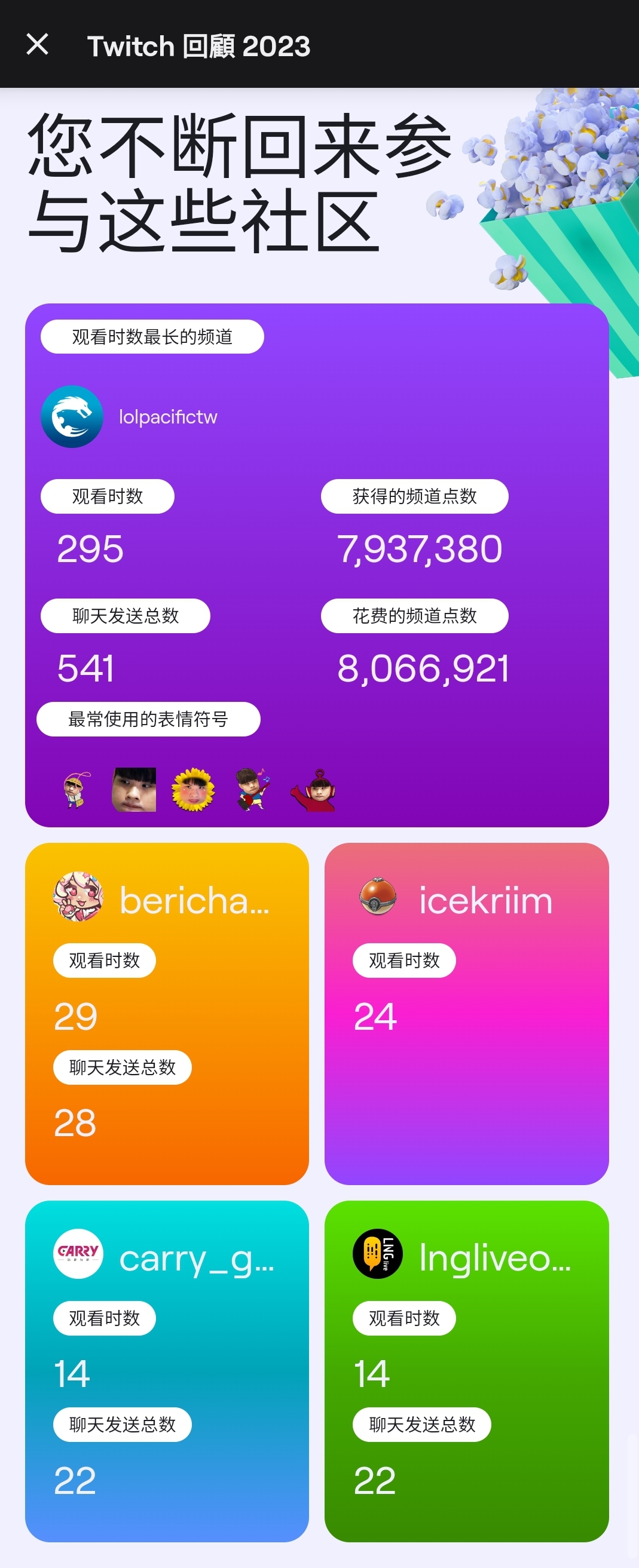639x1568 pixels.
Task: Open the carry_g... channel card
Action: (x=166, y=1371)
